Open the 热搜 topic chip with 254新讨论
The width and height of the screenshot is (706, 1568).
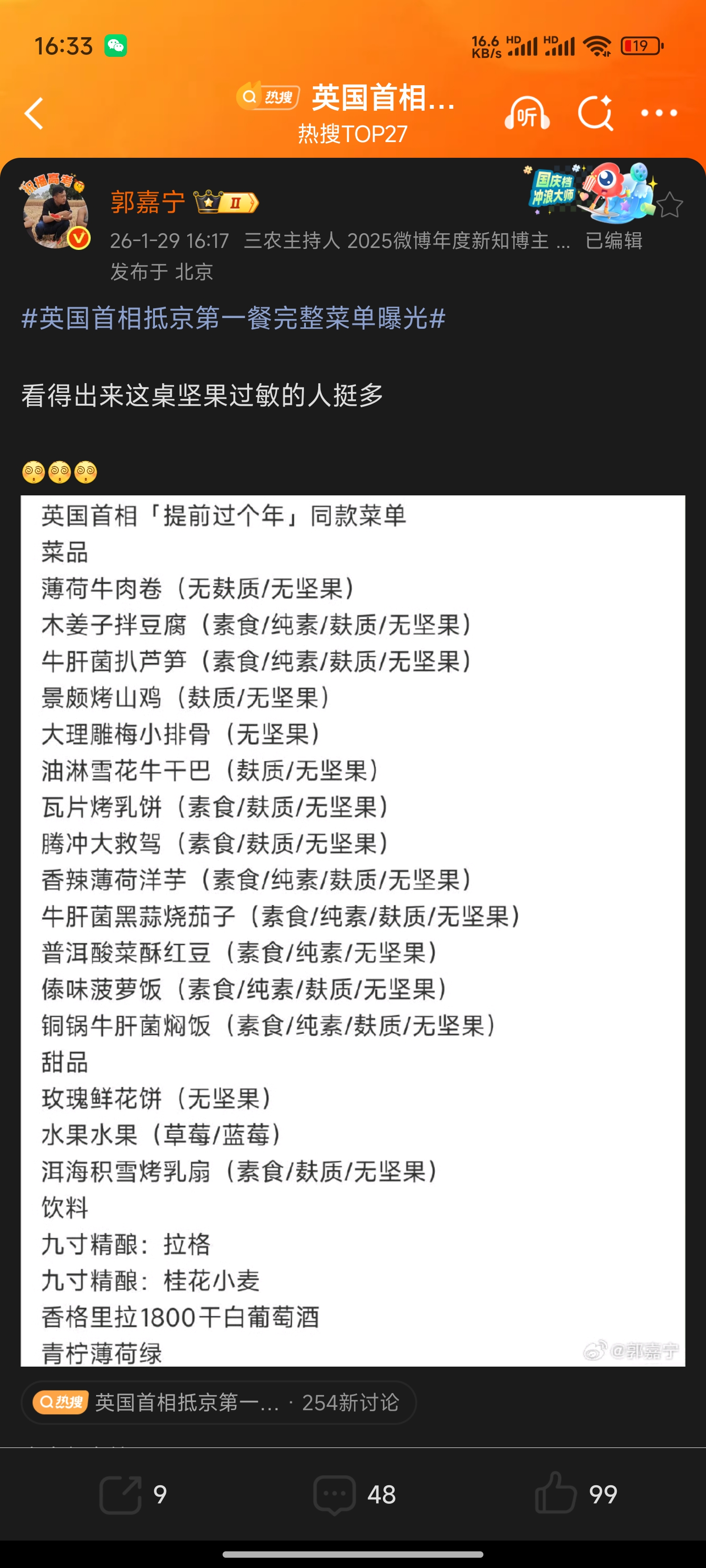[219, 1402]
